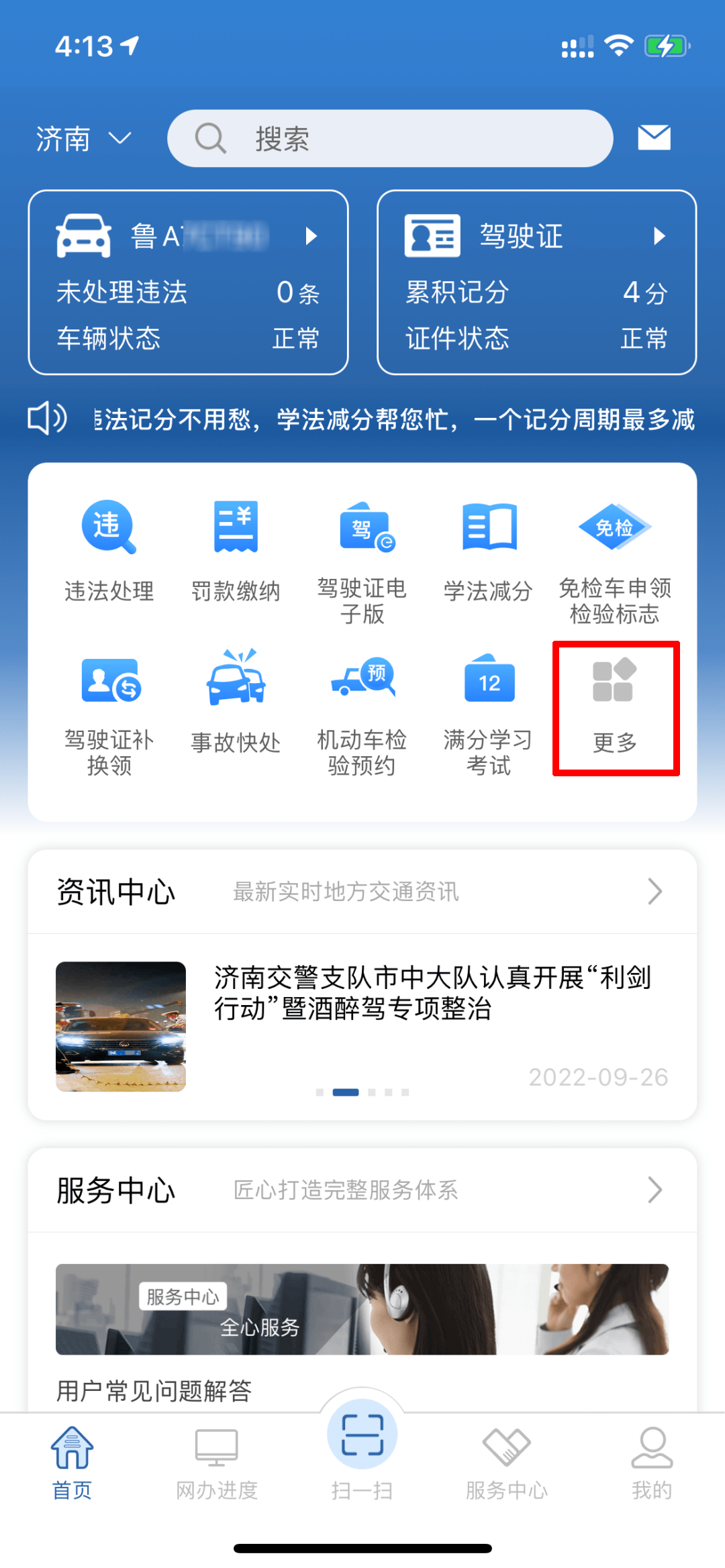This screenshot has width=725, height=1568.
Task: Open the 鲁A vehicle info card
Action: coord(188,282)
